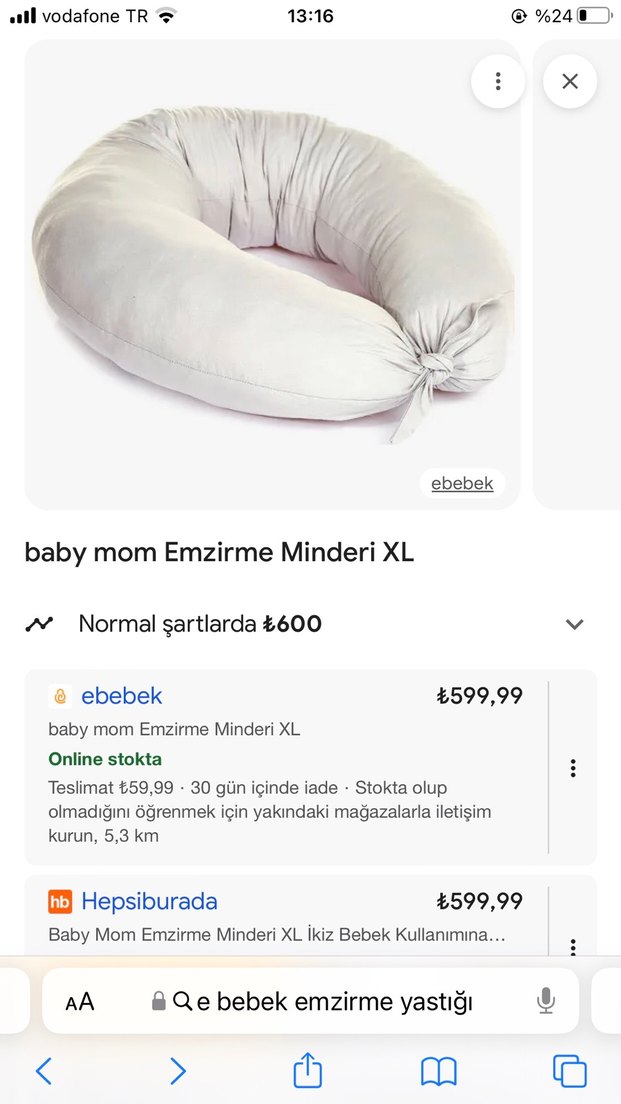Open the overflow menu on the product image

click(x=498, y=81)
